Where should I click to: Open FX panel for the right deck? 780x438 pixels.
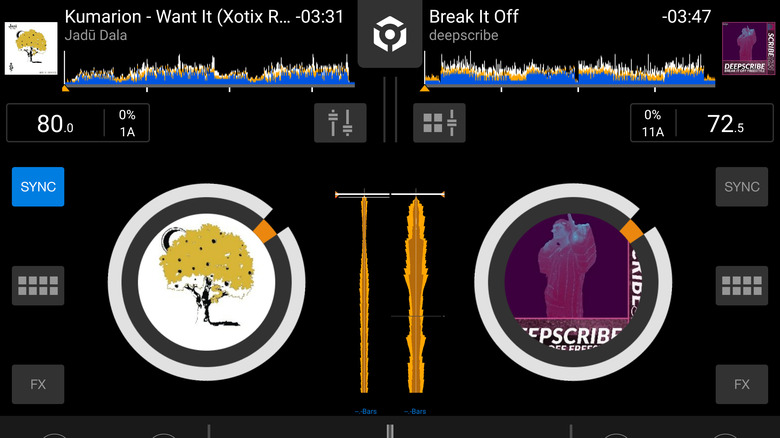coord(741,384)
